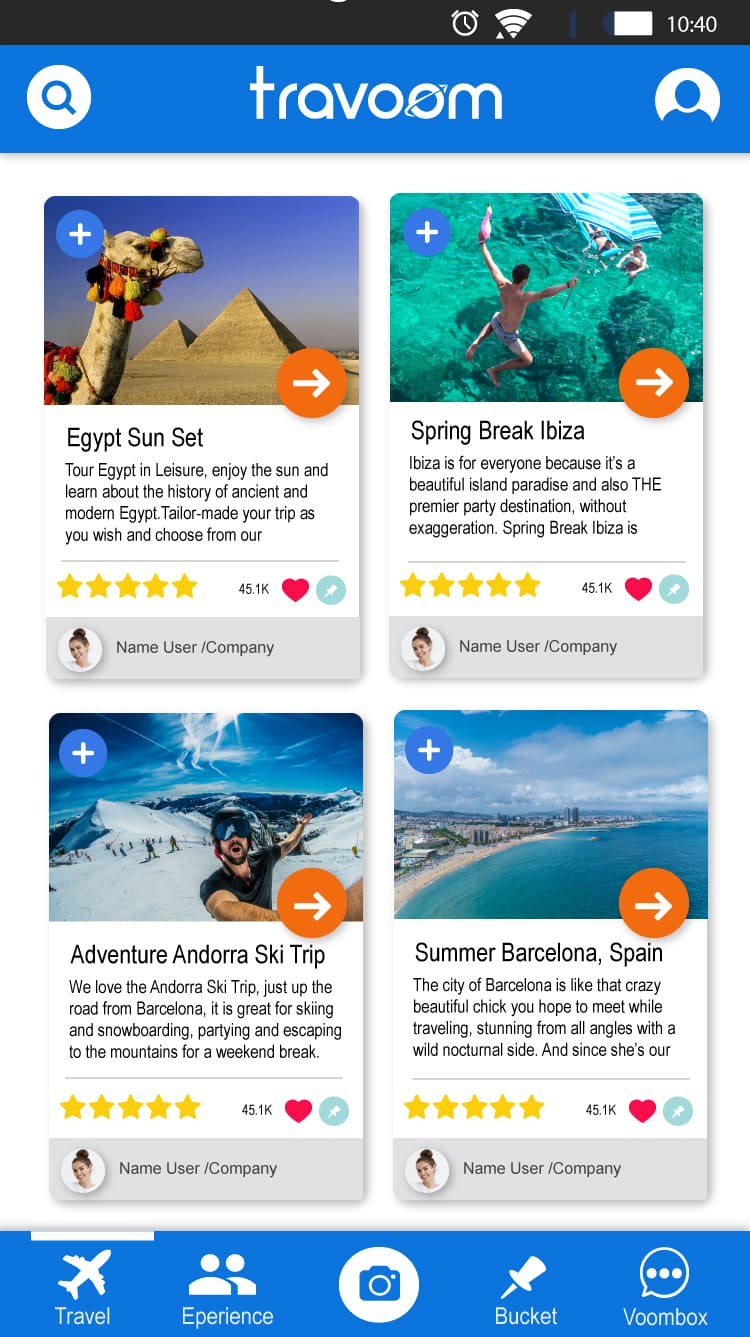The image size is (750, 1337).
Task: Pin Egypt Sun Set to bucket
Action: tap(331, 590)
